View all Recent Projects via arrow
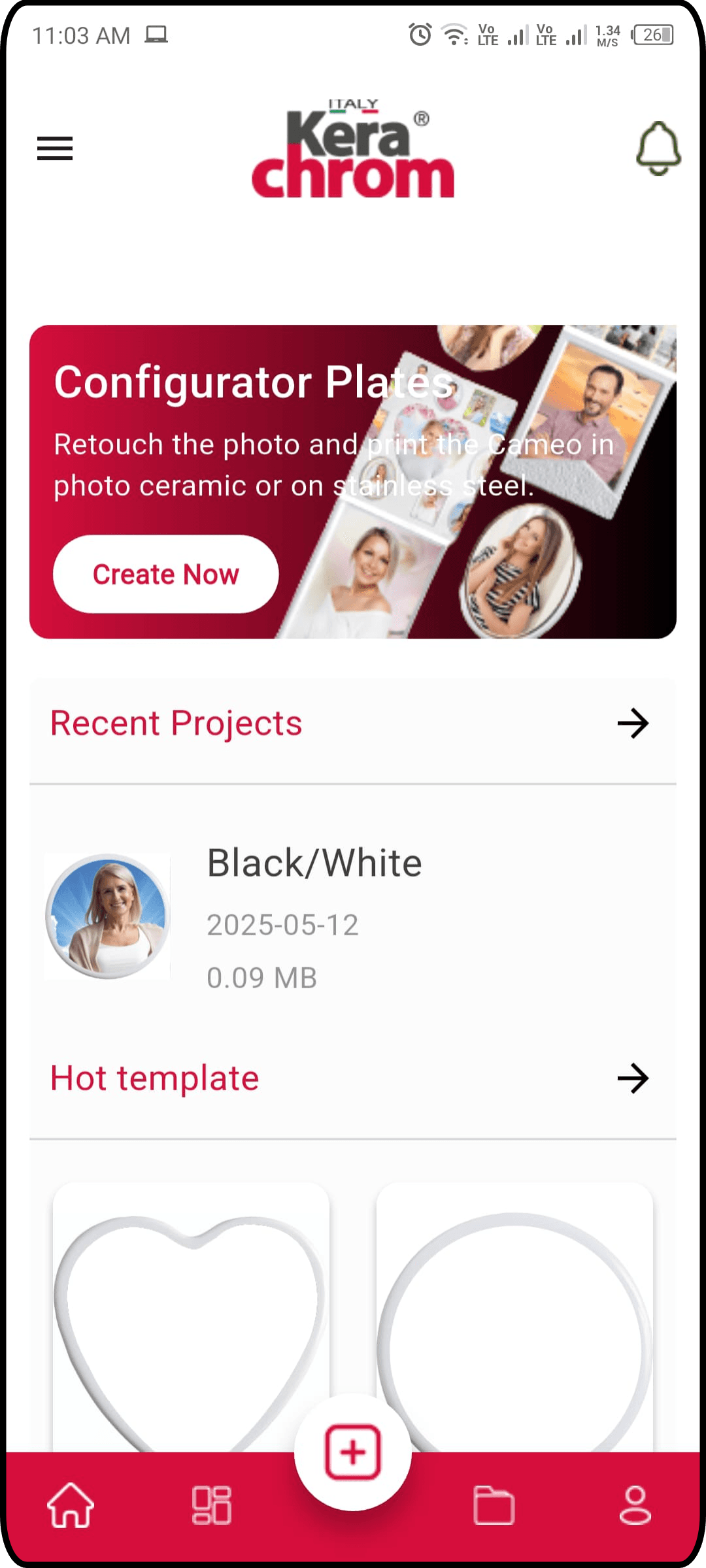This screenshot has width=706, height=1568. [632, 724]
